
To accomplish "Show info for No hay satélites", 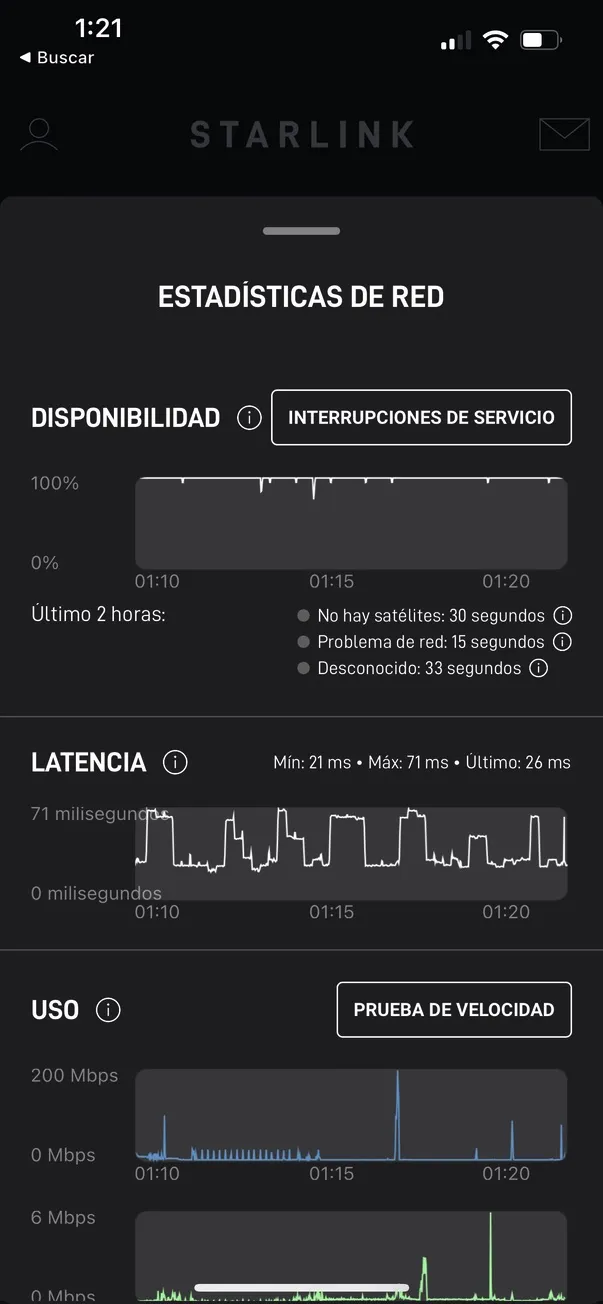I will coord(563,616).
